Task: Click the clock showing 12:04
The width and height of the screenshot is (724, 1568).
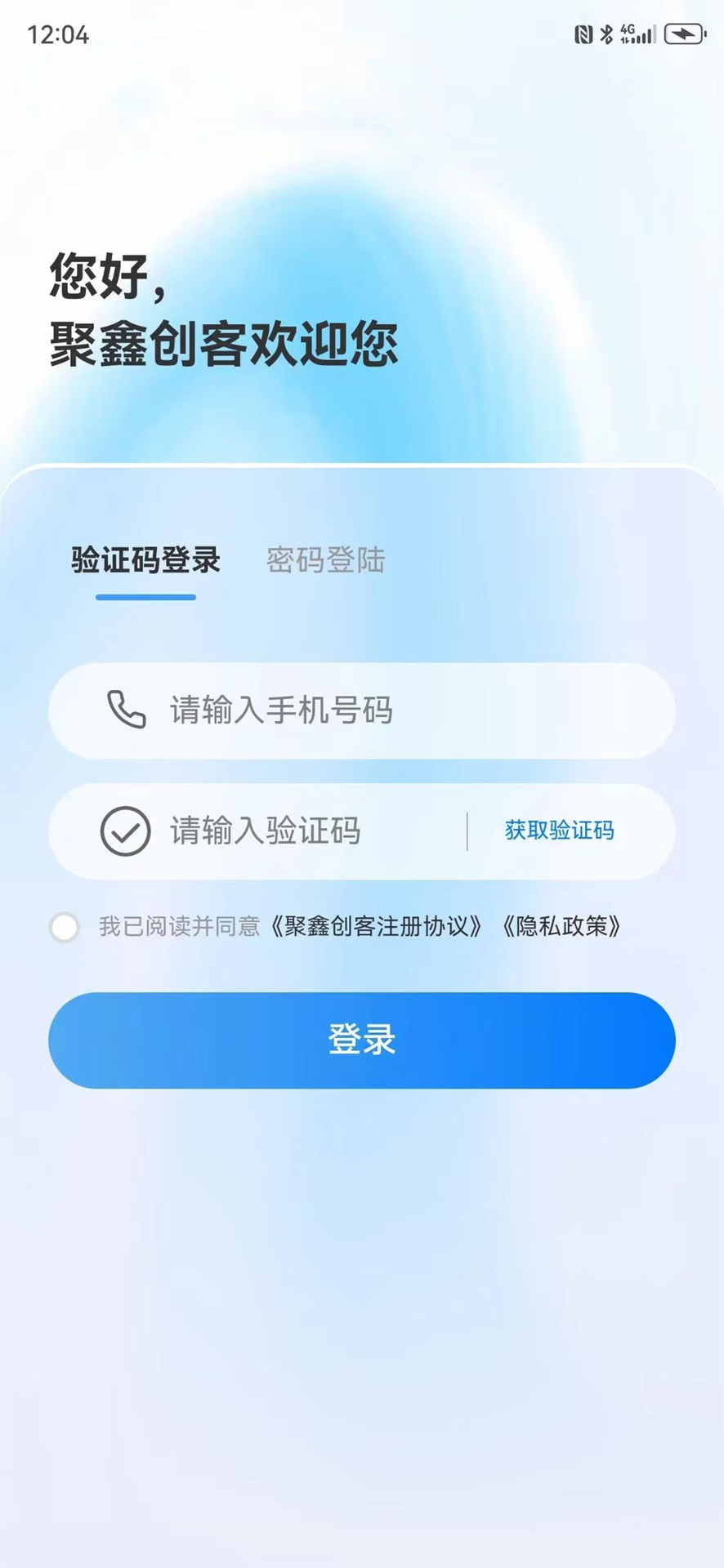Action: tap(57, 35)
